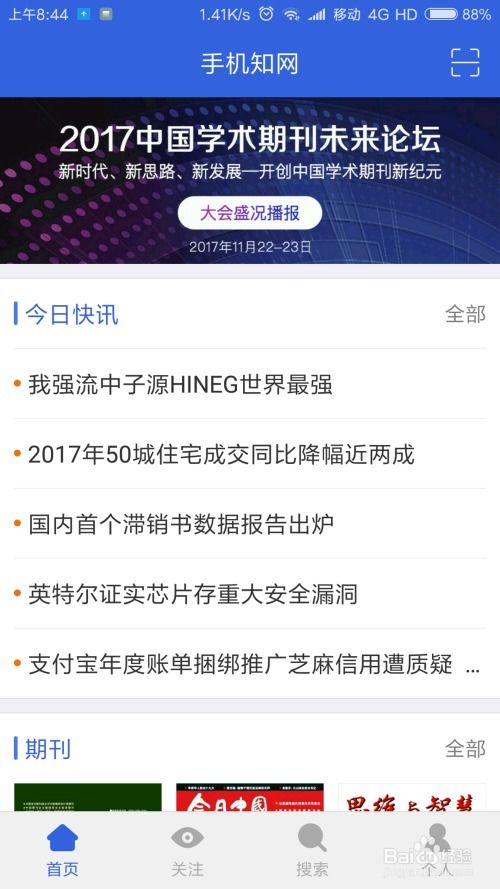Image resolution: width=500 pixels, height=889 pixels.
Task: View 全部 for 今日快讯
Action: tap(465, 314)
